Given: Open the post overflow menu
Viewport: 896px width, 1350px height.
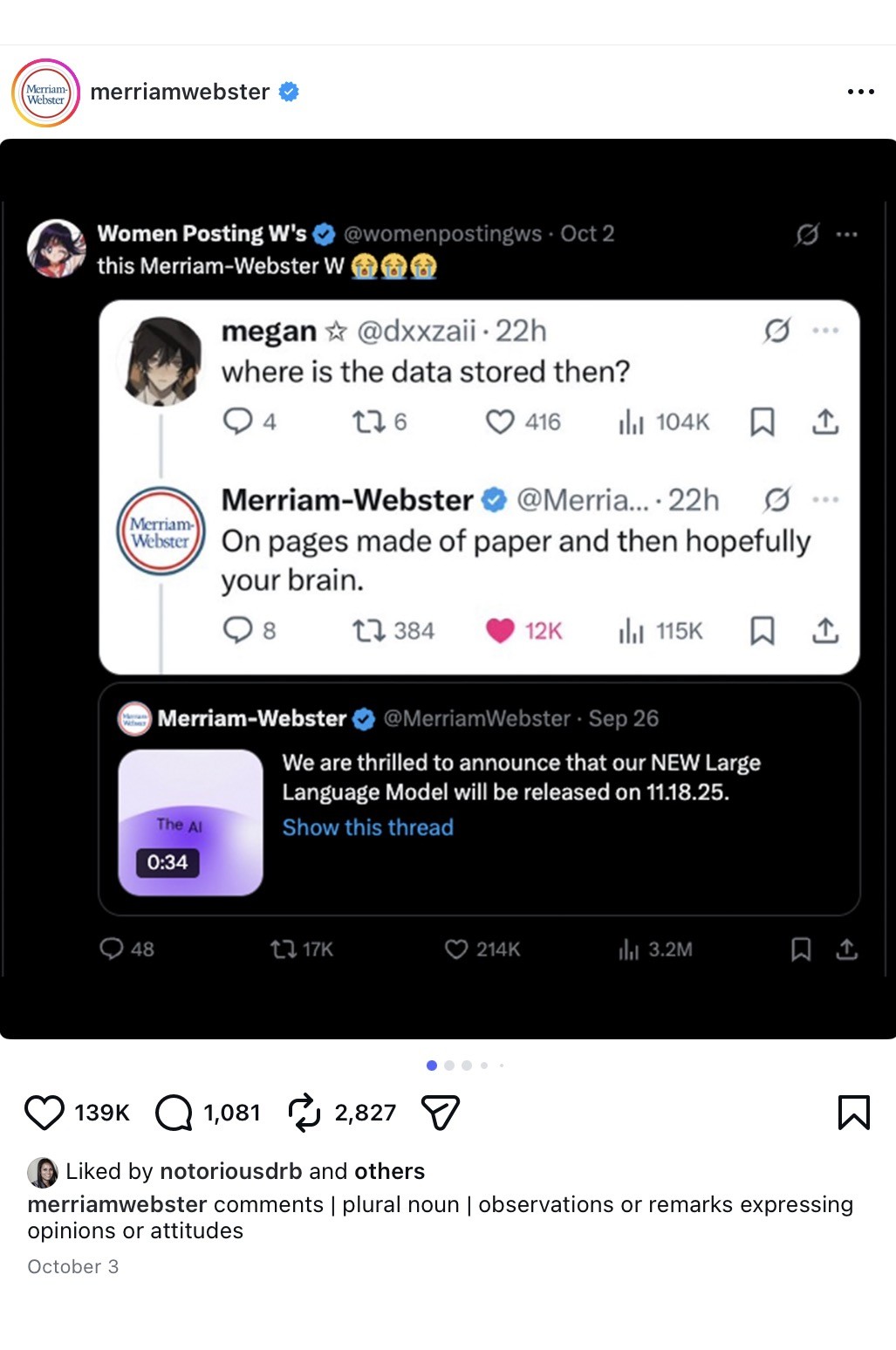Looking at the screenshot, I should click(860, 92).
